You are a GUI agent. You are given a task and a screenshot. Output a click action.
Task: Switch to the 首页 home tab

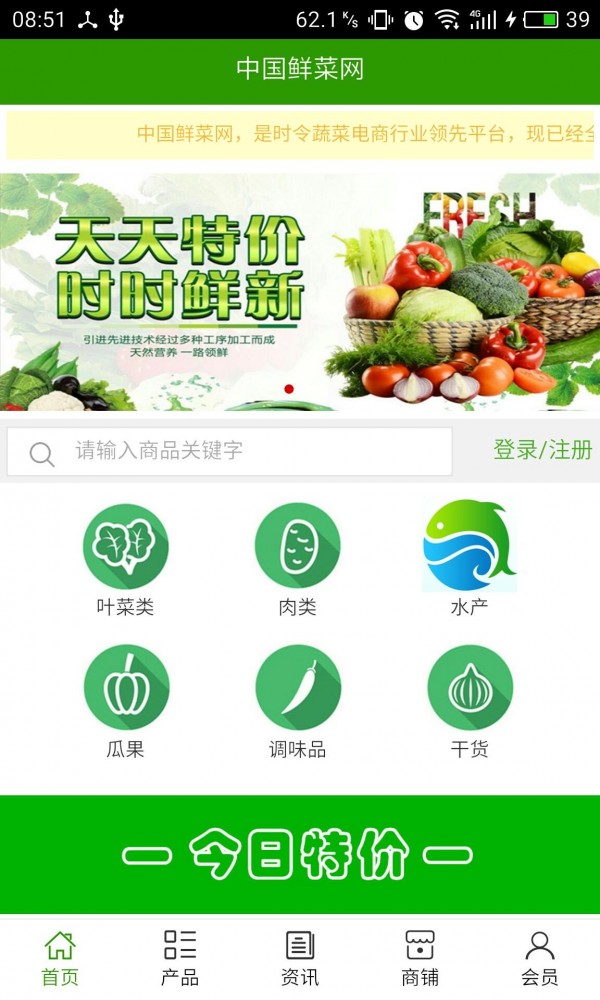coord(60,958)
